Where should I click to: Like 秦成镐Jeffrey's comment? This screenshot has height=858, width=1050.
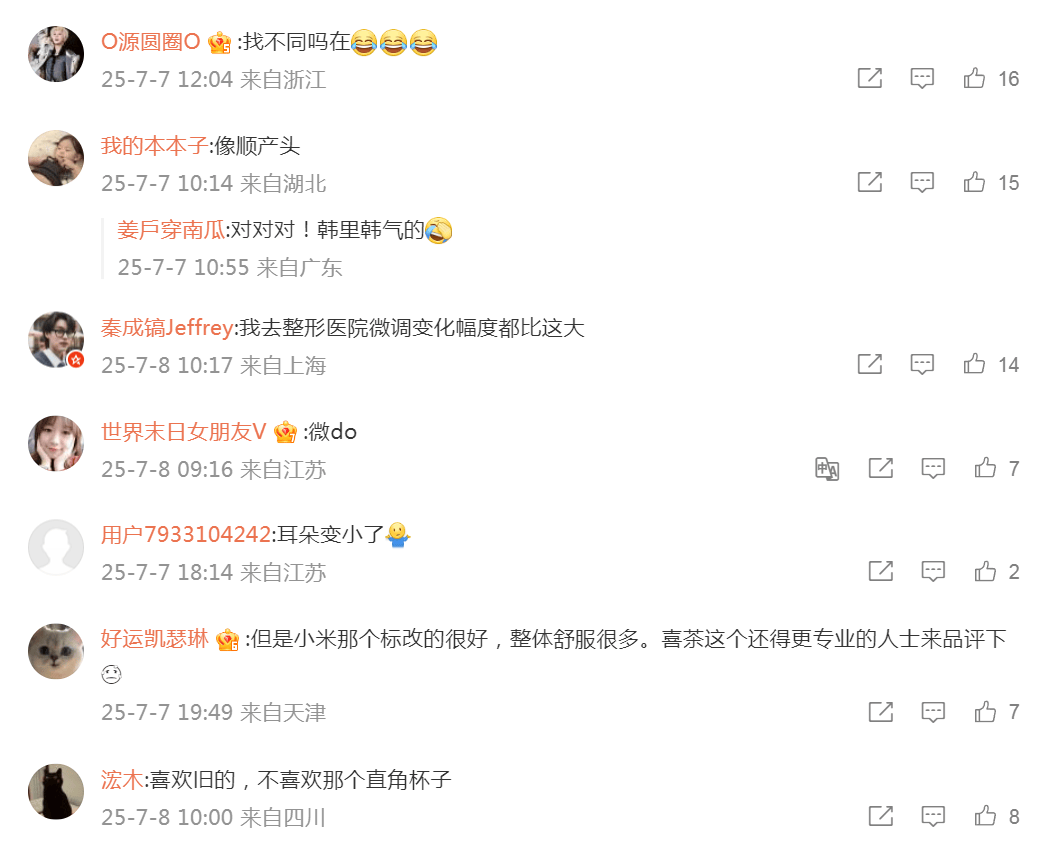[975, 365]
